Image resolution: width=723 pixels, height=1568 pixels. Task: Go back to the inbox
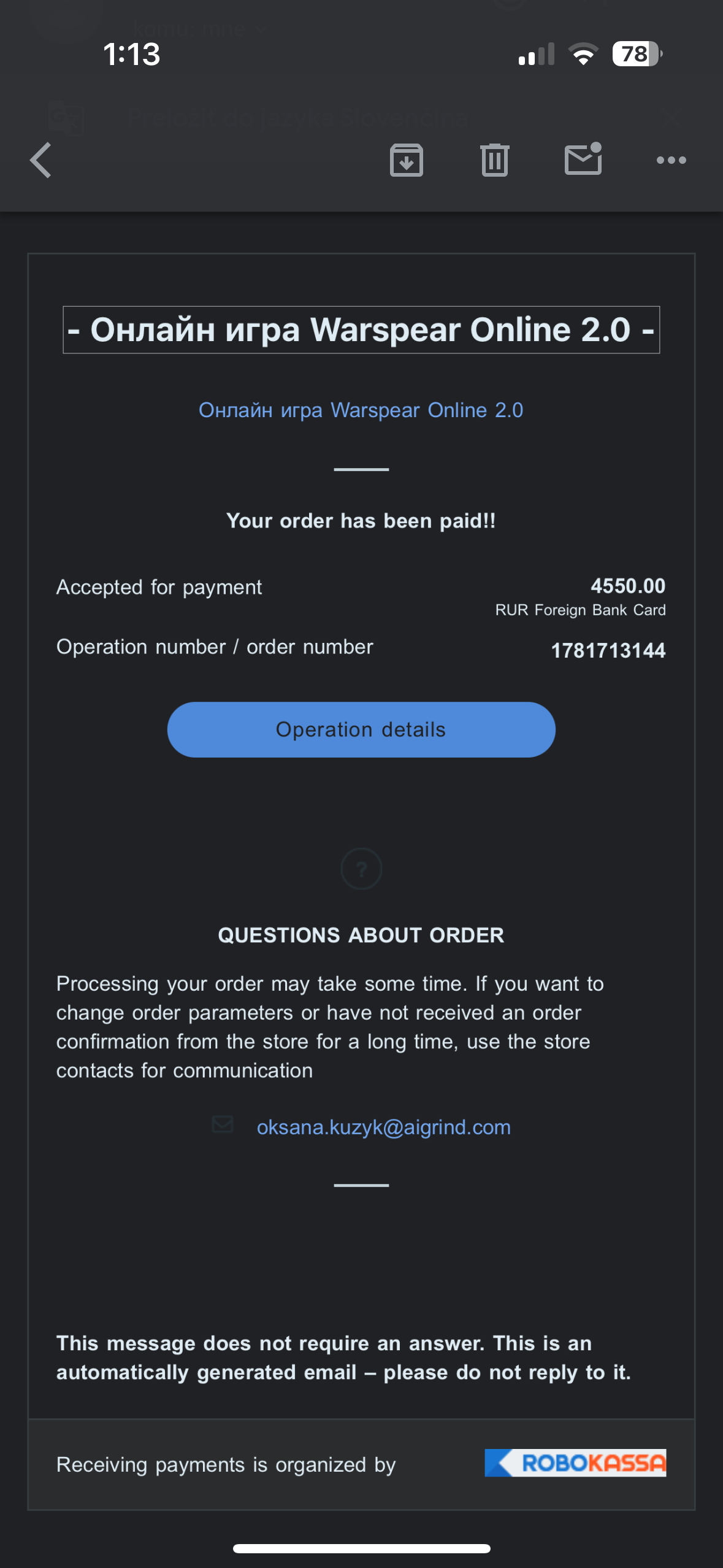41,160
